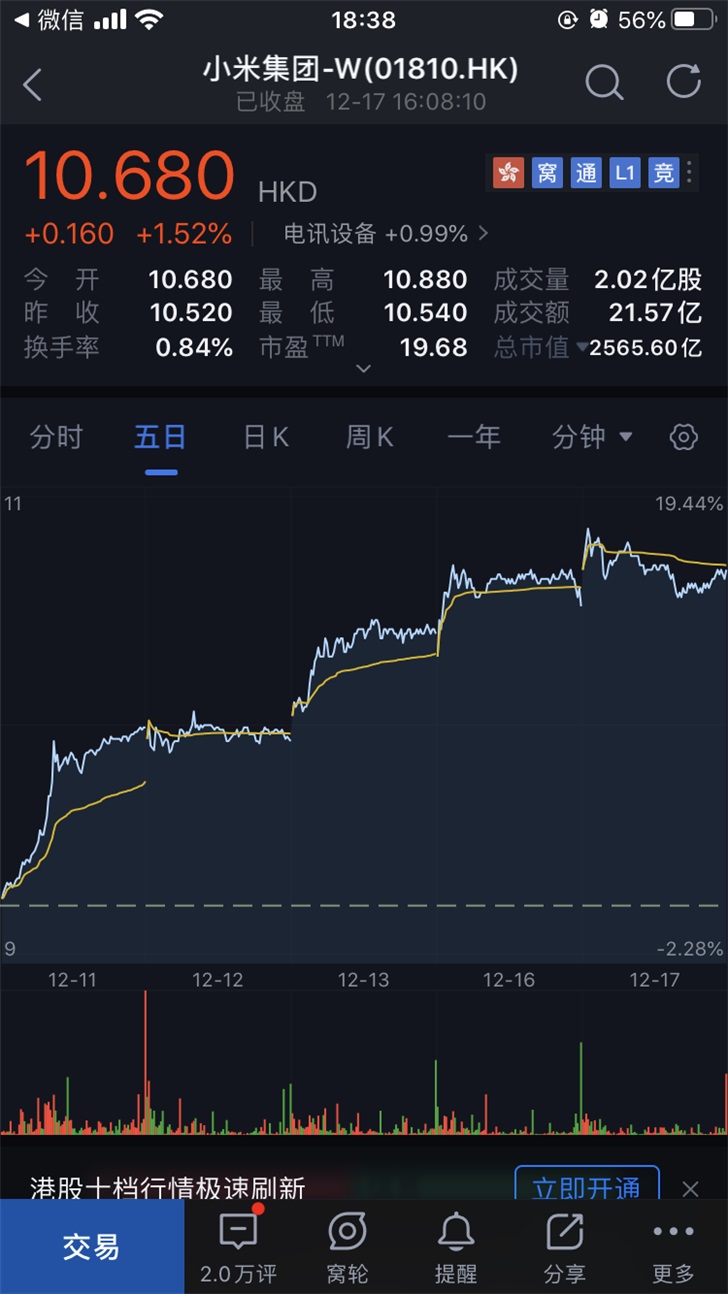The height and width of the screenshot is (1294, 728).
Task: Expand more quote details chevron
Action: pyautogui.click(x=364, y=369)
